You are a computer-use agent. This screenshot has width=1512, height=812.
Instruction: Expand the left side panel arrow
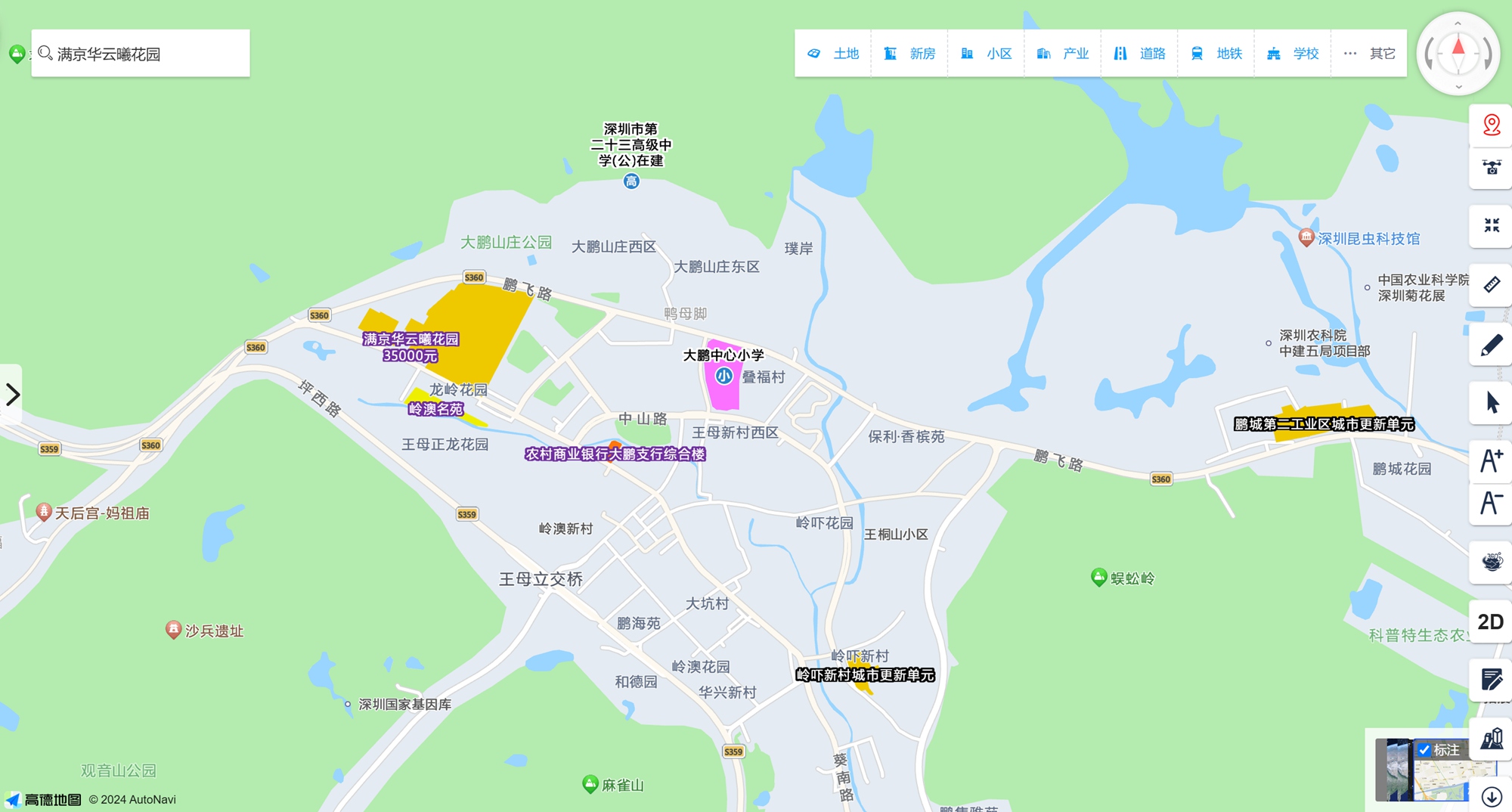(x=12, y=394)
